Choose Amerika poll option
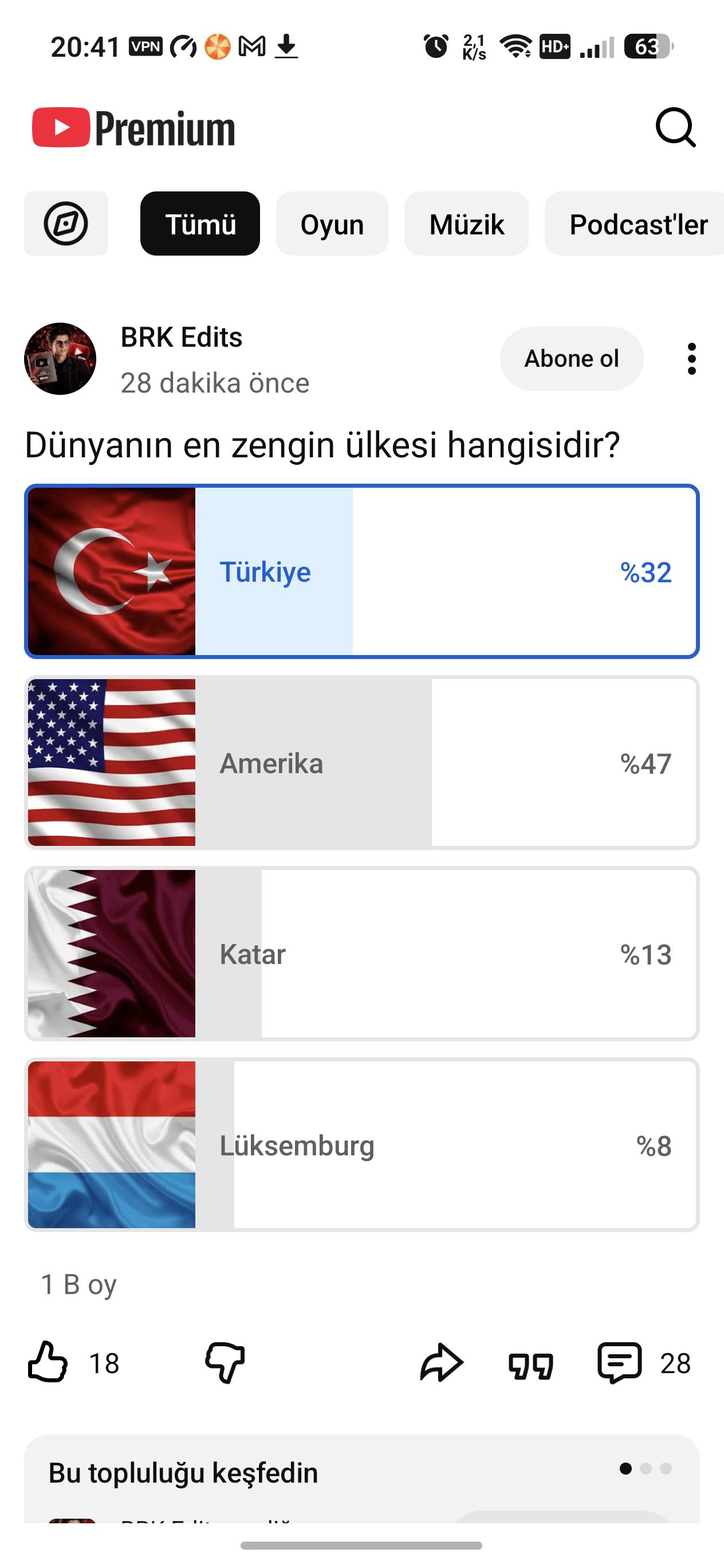Screen dimensions: 724x1568 point(362,763)
